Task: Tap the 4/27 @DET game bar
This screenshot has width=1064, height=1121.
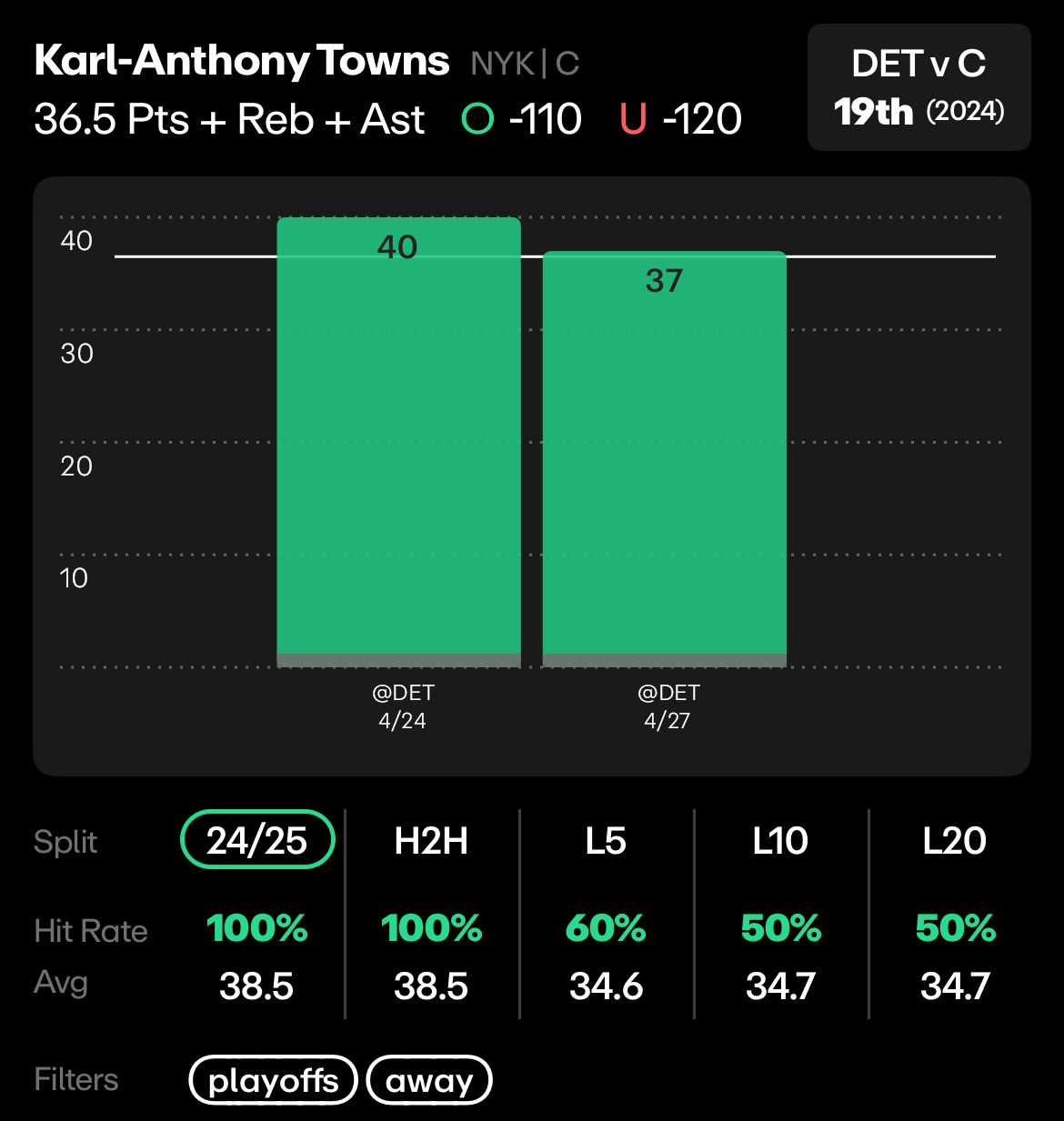Action: point(664,459)
